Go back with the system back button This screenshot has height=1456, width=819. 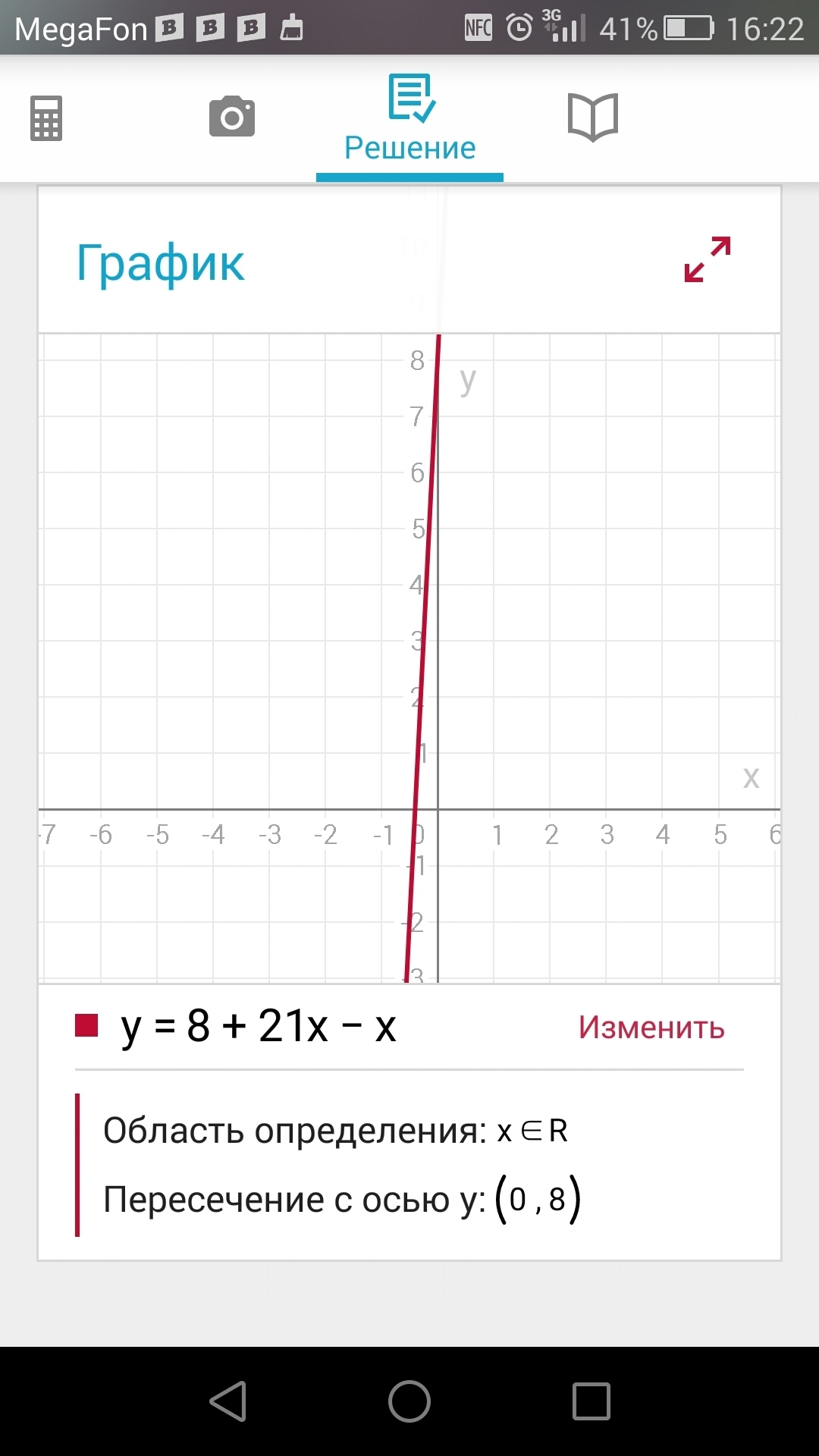(x=228, y=1401)
